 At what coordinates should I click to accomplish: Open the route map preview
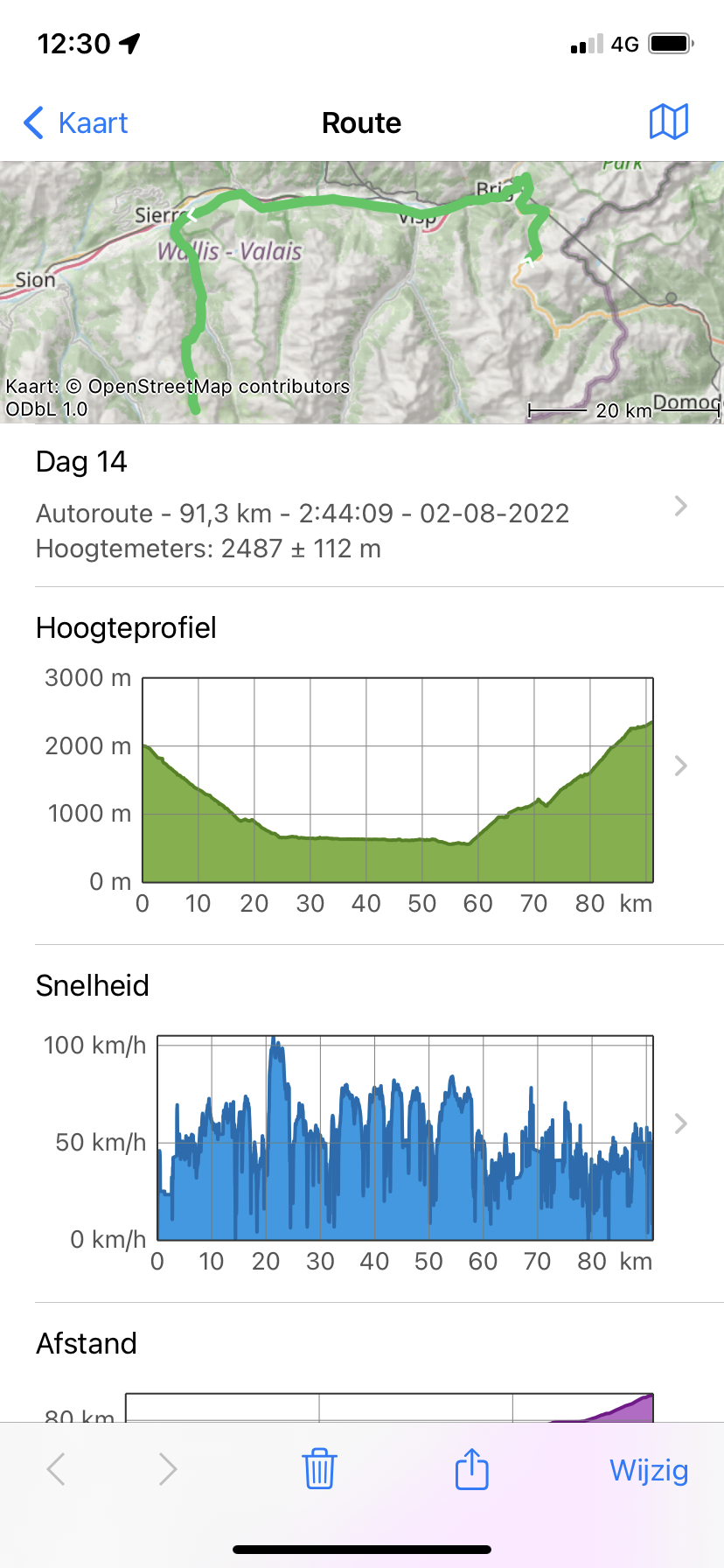[x=362, y=292]
